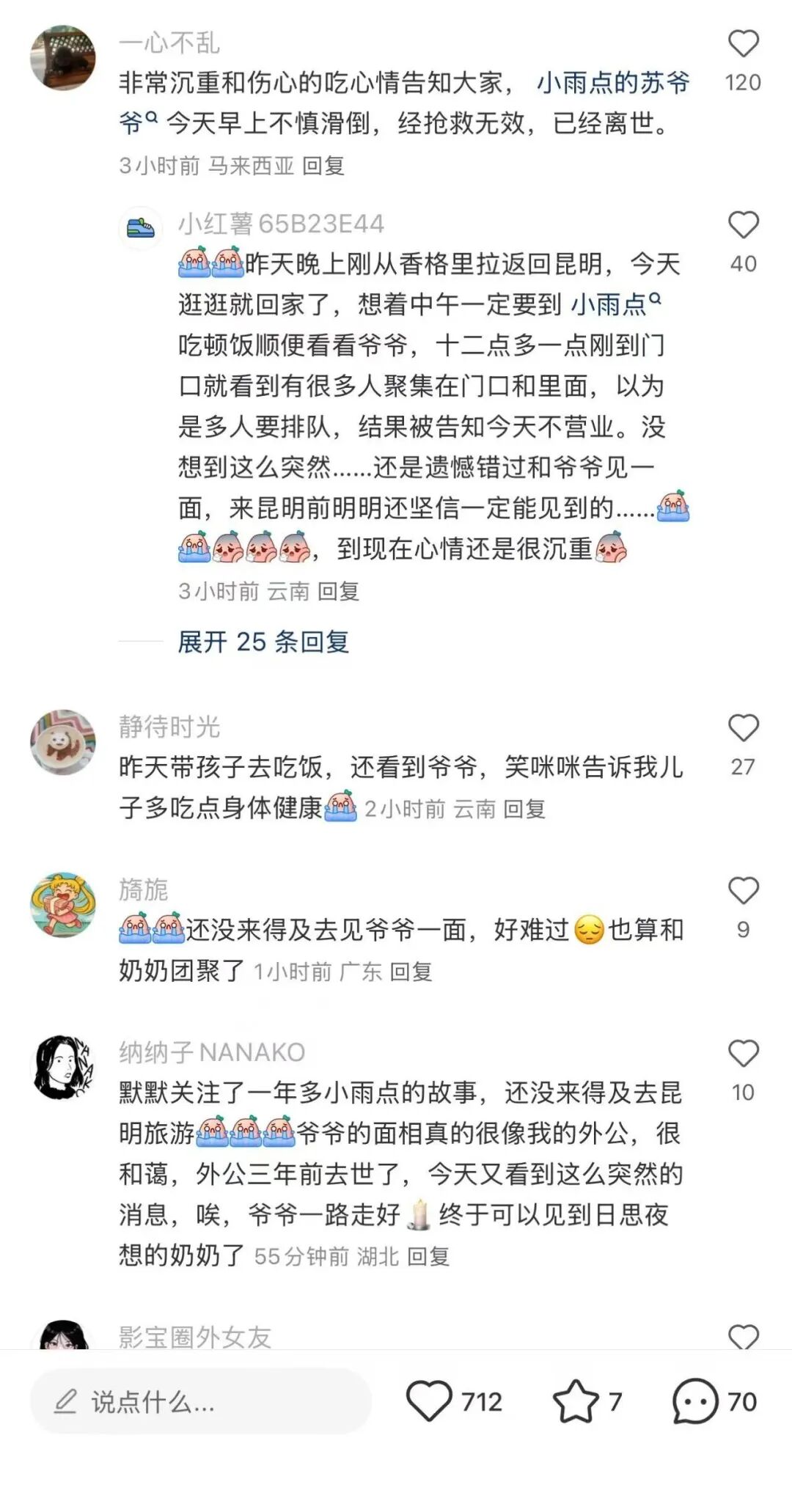Open the 说点什么 comment input field
This screenshot has width=792, height=1512.
(x=199, y=1401)
